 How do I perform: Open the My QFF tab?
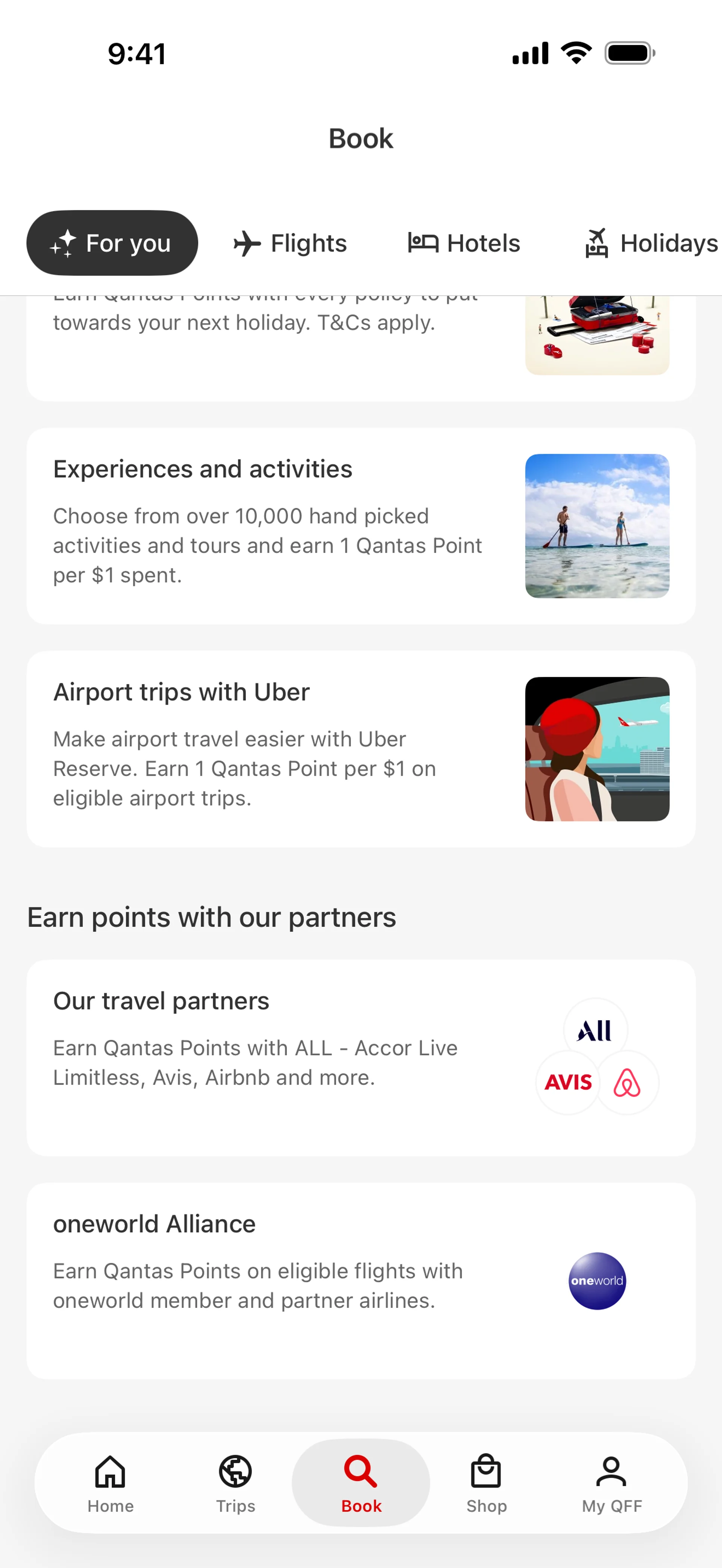click(611, 1483)
